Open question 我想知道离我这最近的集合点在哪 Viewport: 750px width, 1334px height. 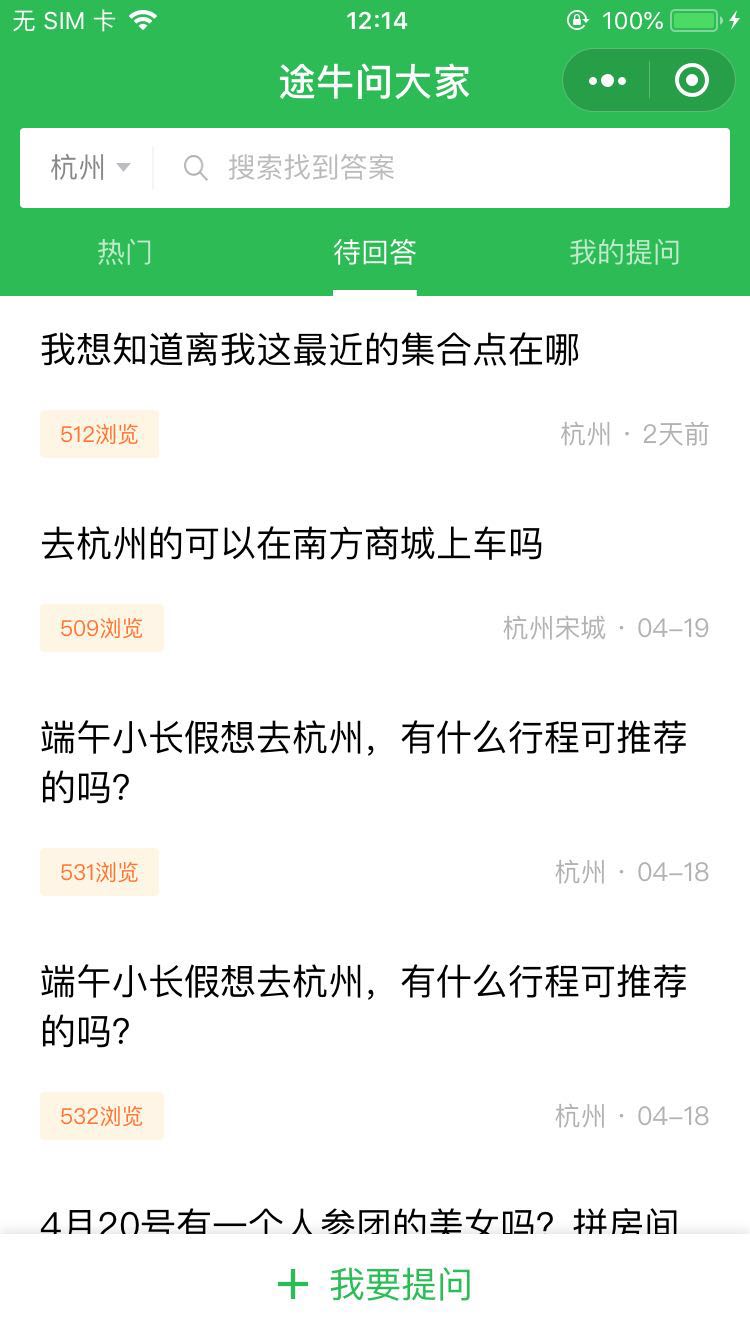click(x=310, y=351)
